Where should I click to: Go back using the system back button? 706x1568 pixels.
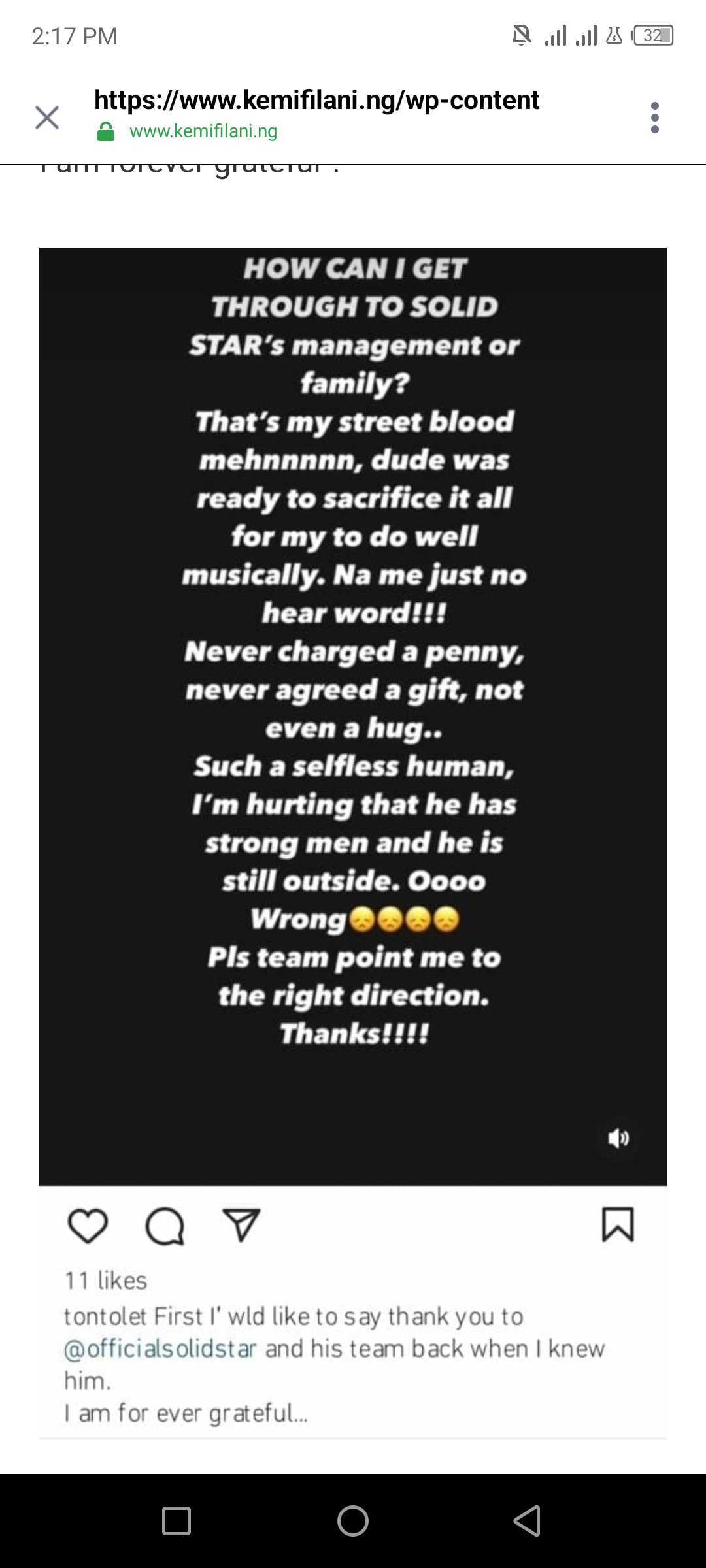point(527,1520)
